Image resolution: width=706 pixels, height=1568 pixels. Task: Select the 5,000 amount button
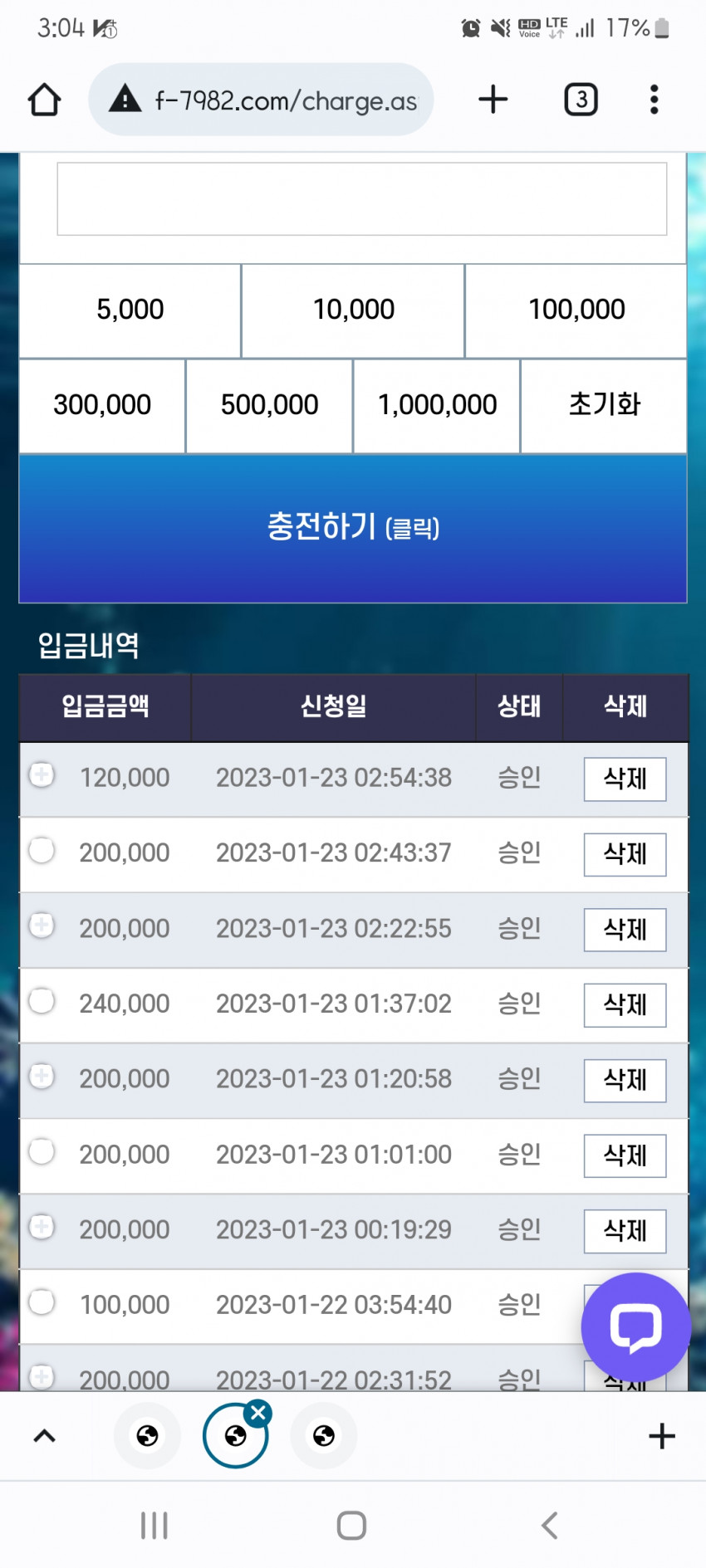(x=130, y=310)
